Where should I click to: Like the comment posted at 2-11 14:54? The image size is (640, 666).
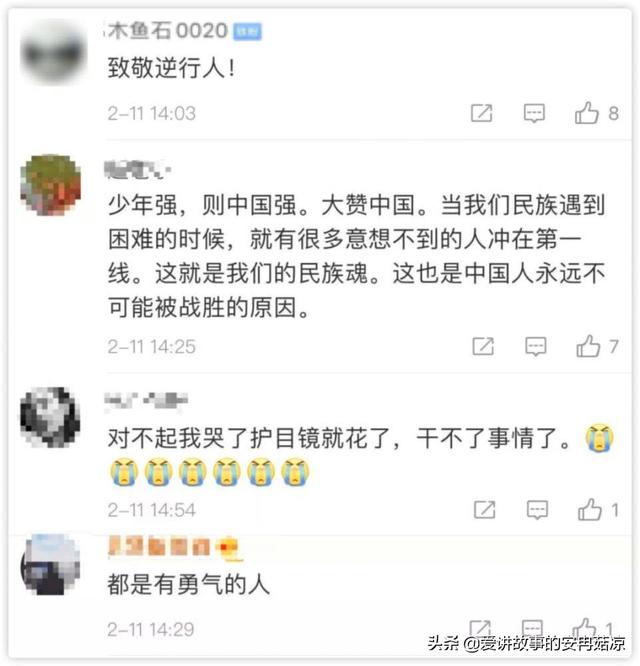pyautogui.click(x=590, y=510)
